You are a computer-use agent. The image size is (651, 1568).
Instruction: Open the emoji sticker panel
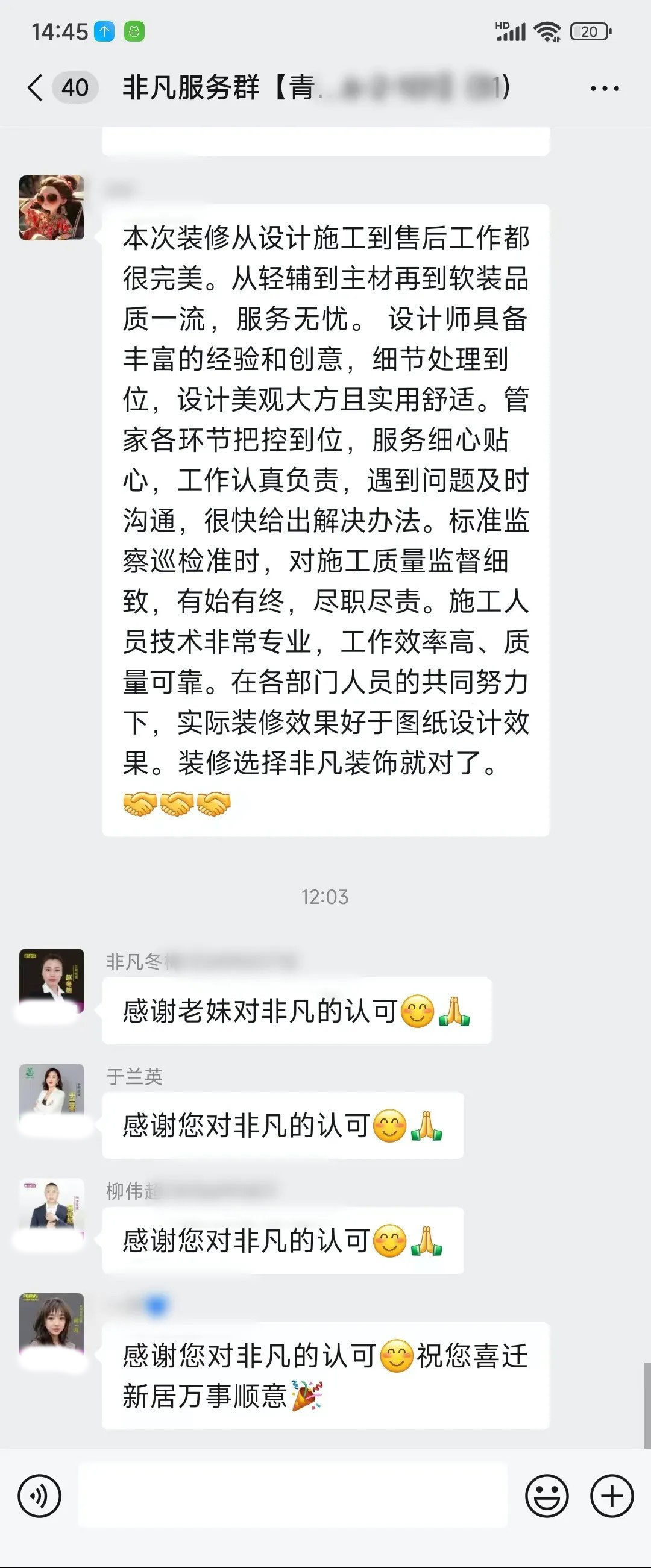[546, 1496]
